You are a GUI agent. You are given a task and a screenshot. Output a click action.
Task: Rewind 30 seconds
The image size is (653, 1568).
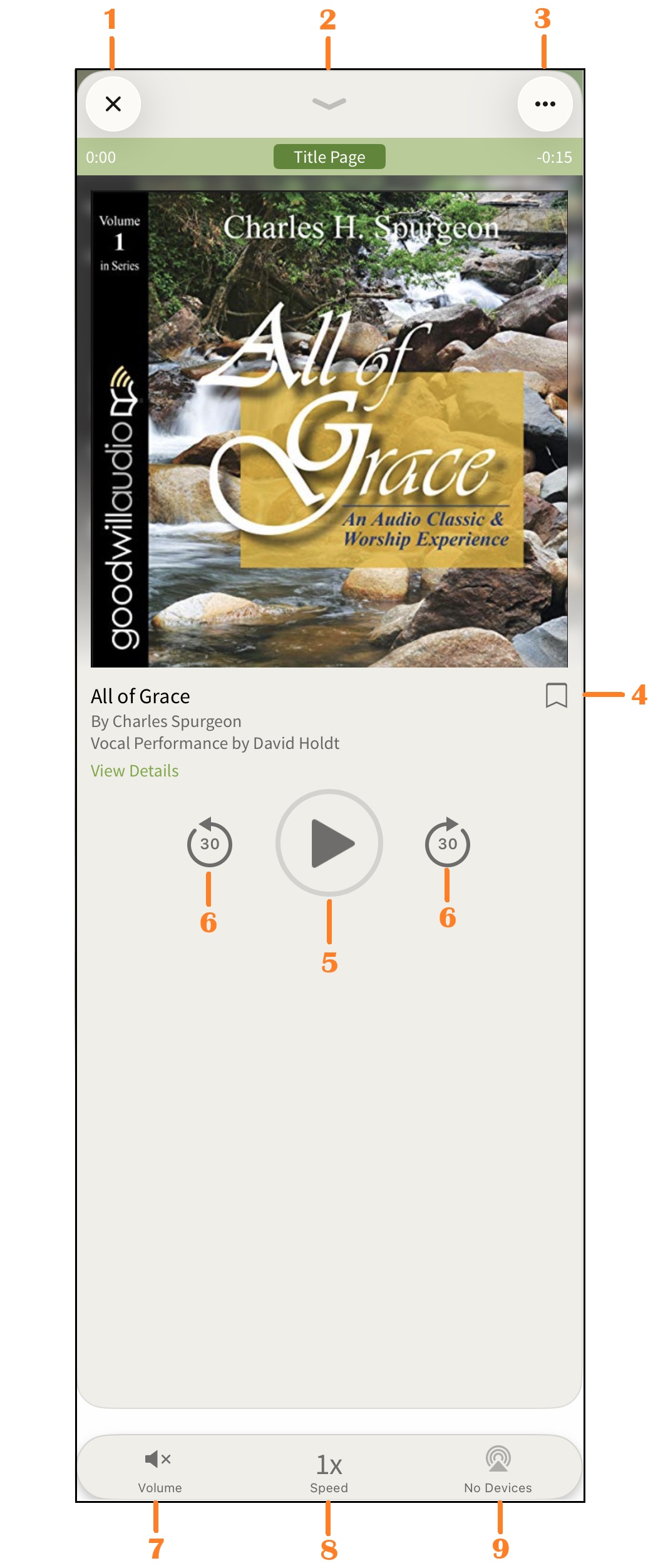click(x=210, y=843)
